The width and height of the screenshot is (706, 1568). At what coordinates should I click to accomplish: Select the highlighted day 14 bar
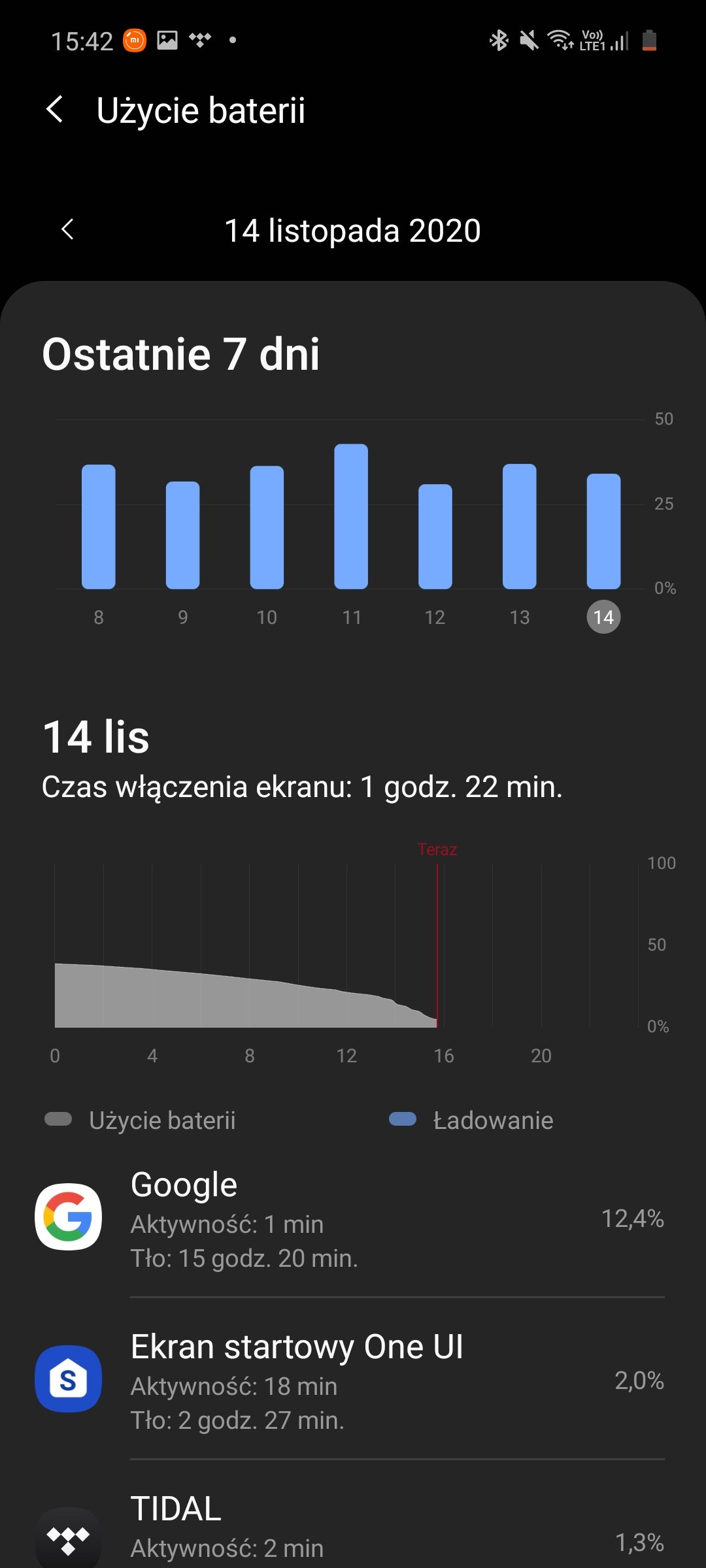click(603, 531)
